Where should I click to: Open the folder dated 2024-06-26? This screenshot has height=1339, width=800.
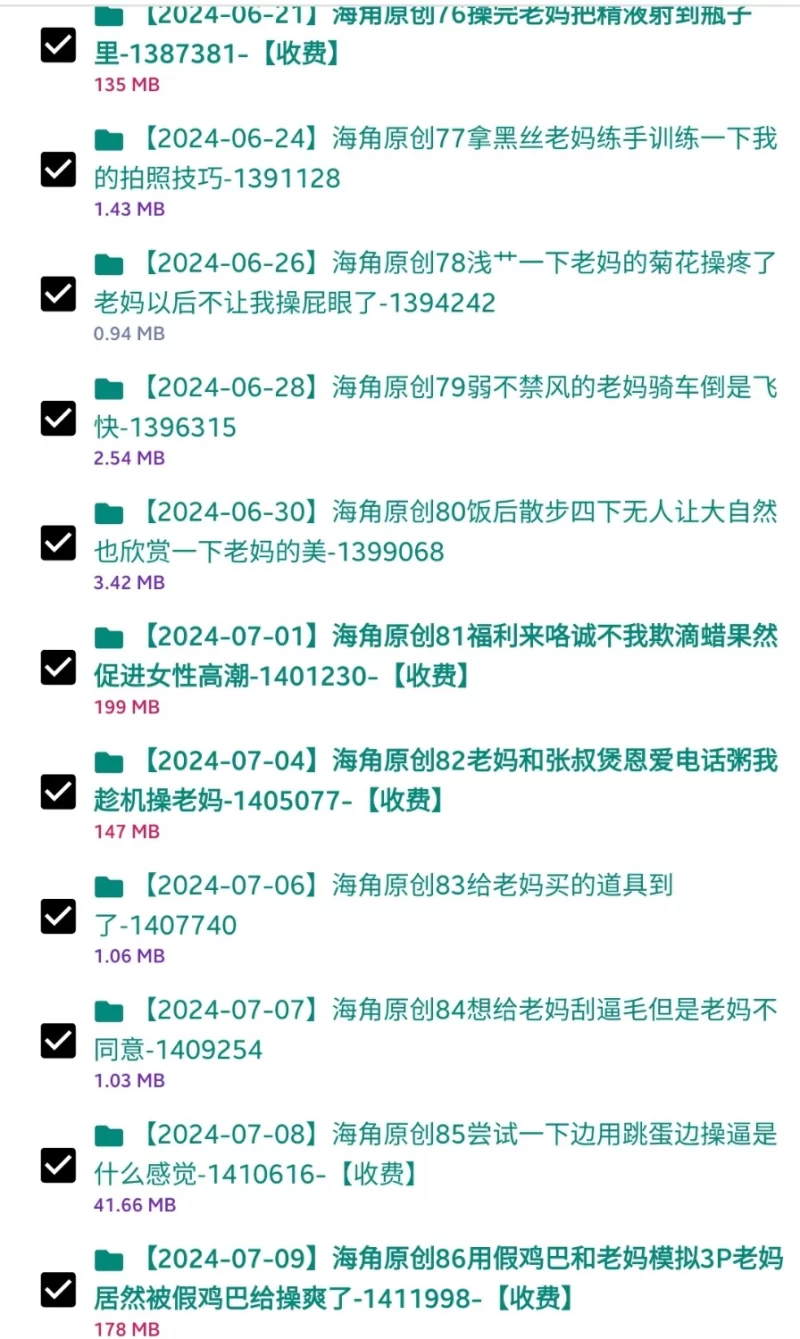(435, 282)
